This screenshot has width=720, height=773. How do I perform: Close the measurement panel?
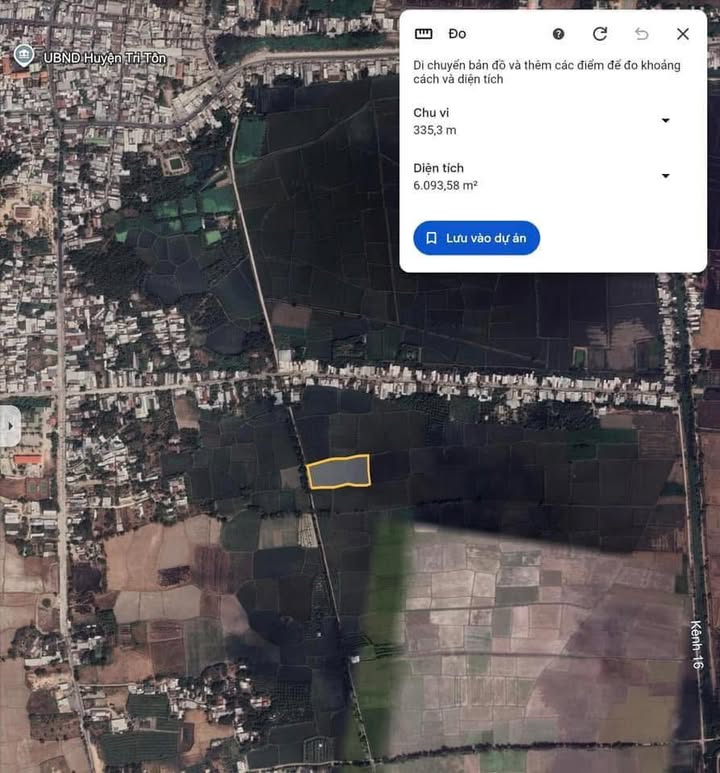pos(683,34)
